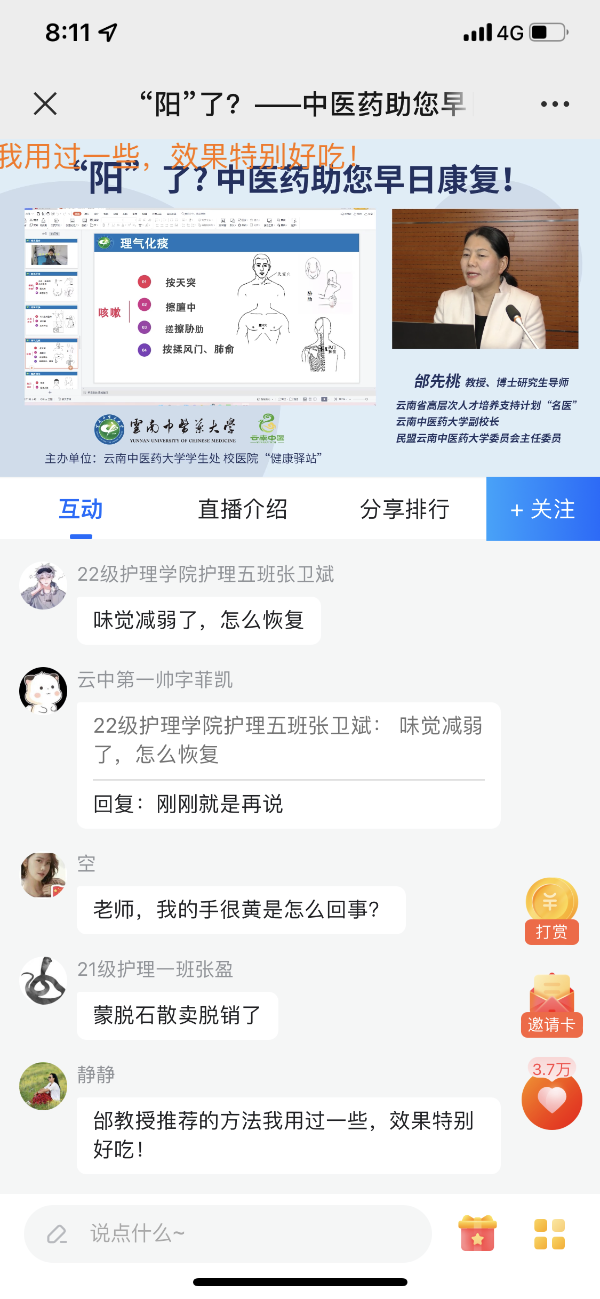Screen dimensions: 600x1299
Task: Open 云中第一帅字菲凯's avatar
Action: 44,691
